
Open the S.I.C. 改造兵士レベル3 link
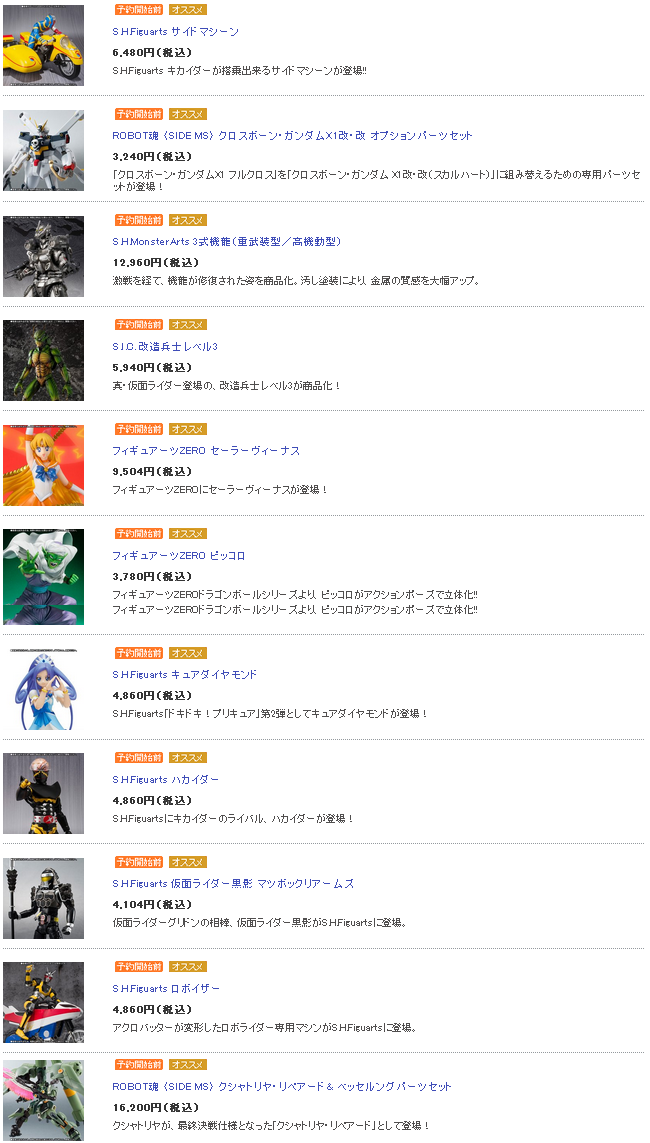click(x=165, y=347)
